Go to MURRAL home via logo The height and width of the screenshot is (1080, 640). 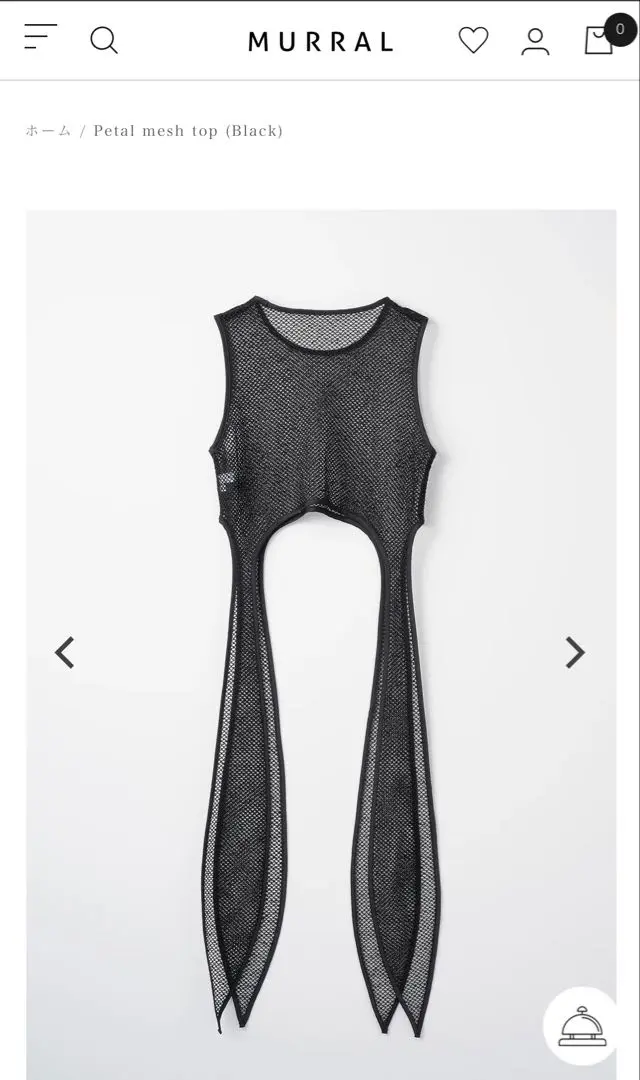[x=320, y=41]
